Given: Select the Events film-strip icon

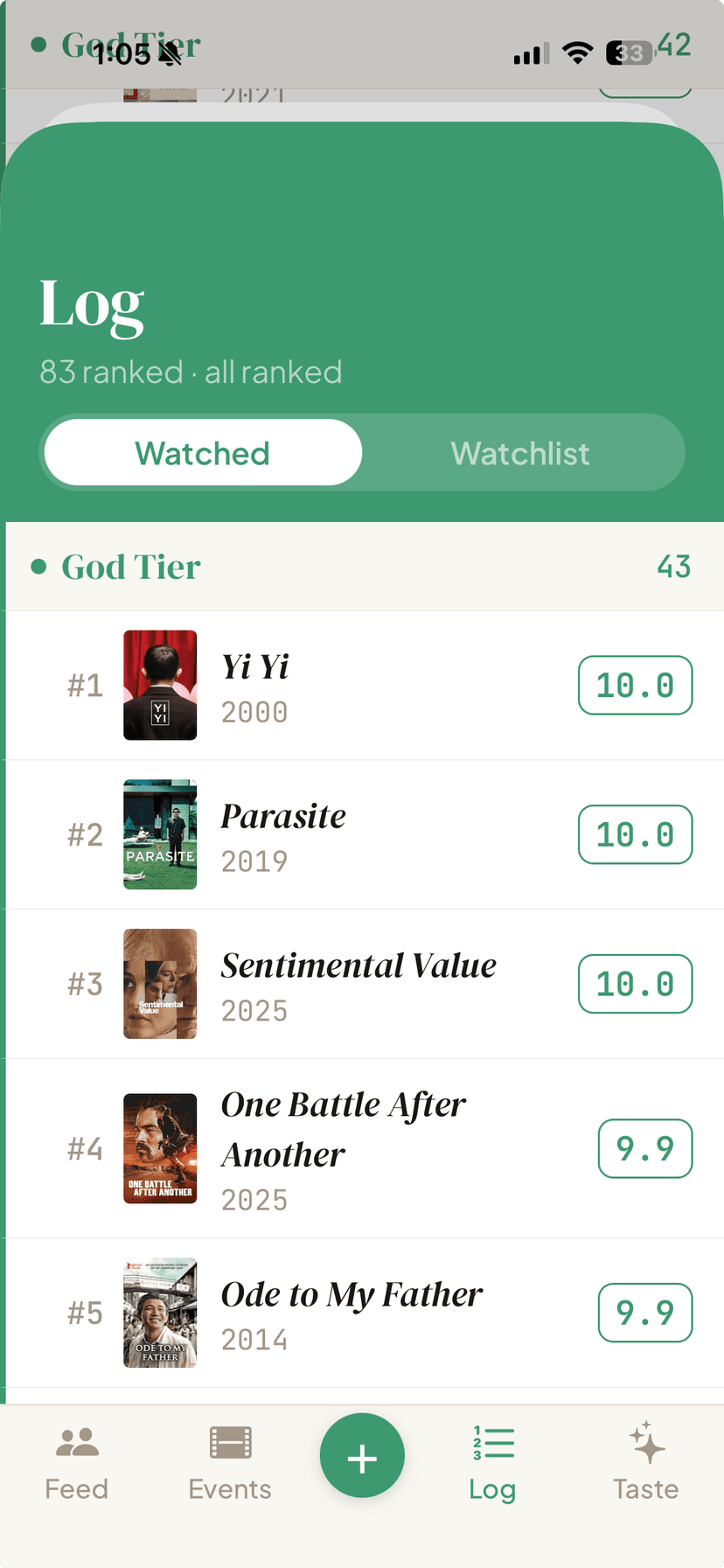Looking at the screenshot, I should (x=229, y=1452).
